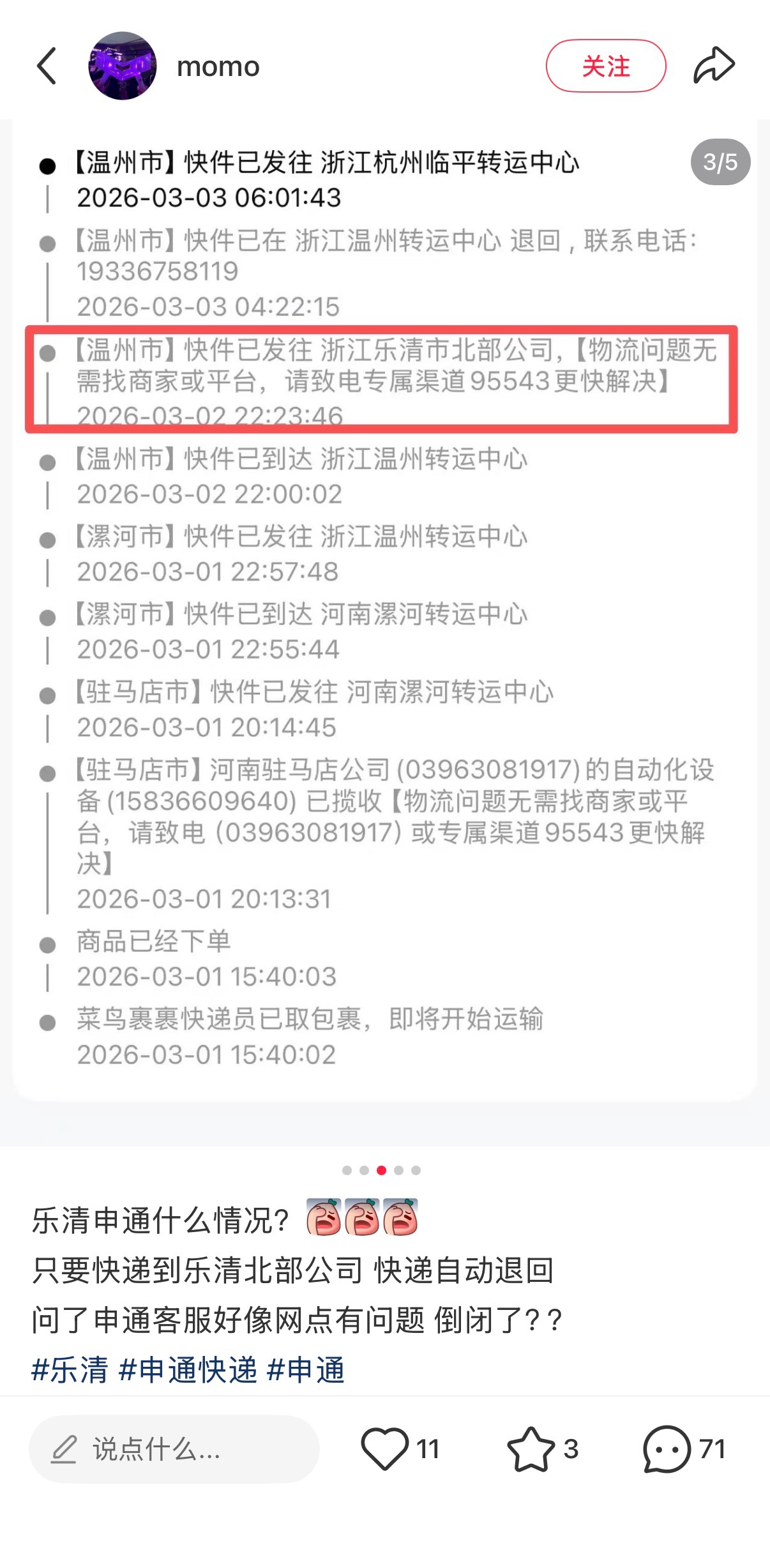Open the 71 comments
The height and width of the screenshot is (1568, 770).
[x=667, y=1449]
